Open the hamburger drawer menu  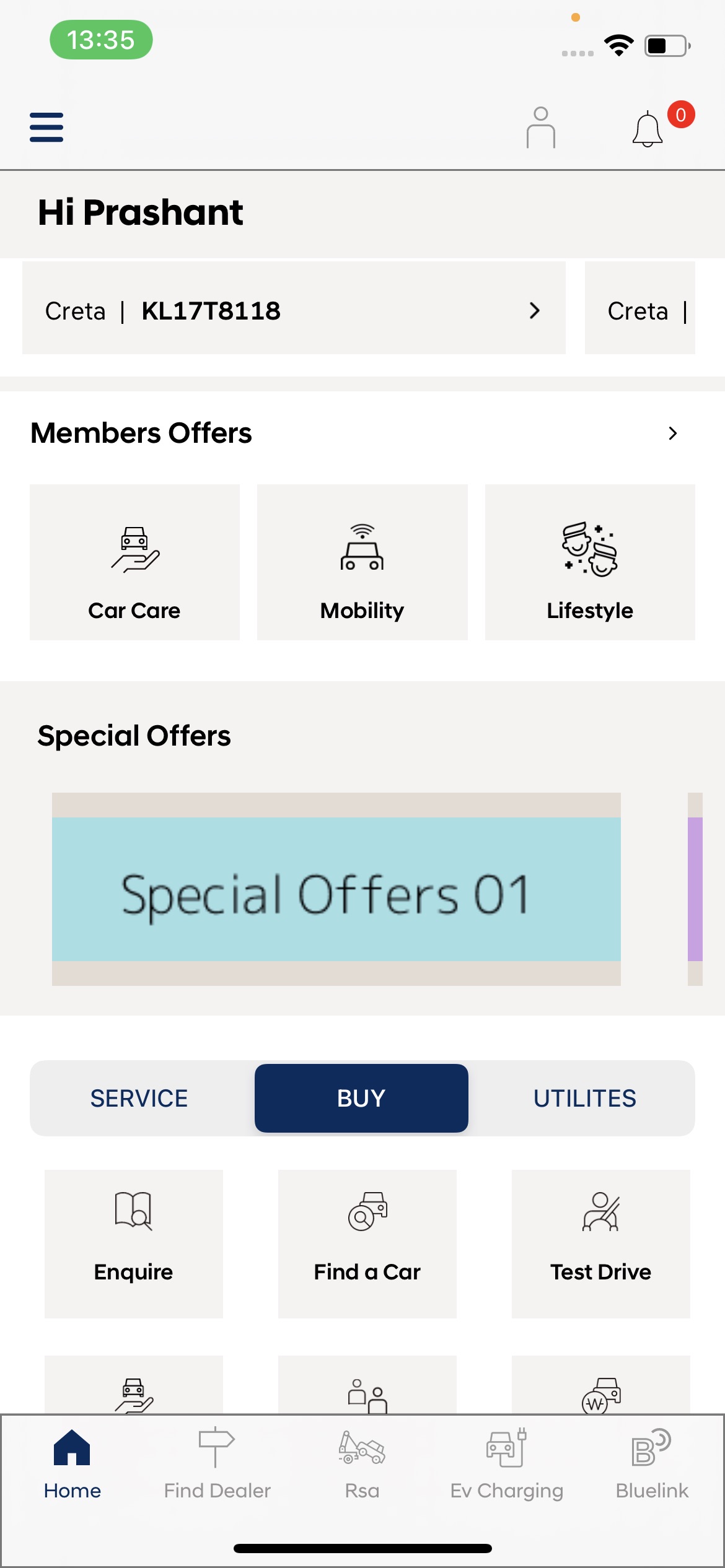46,127
